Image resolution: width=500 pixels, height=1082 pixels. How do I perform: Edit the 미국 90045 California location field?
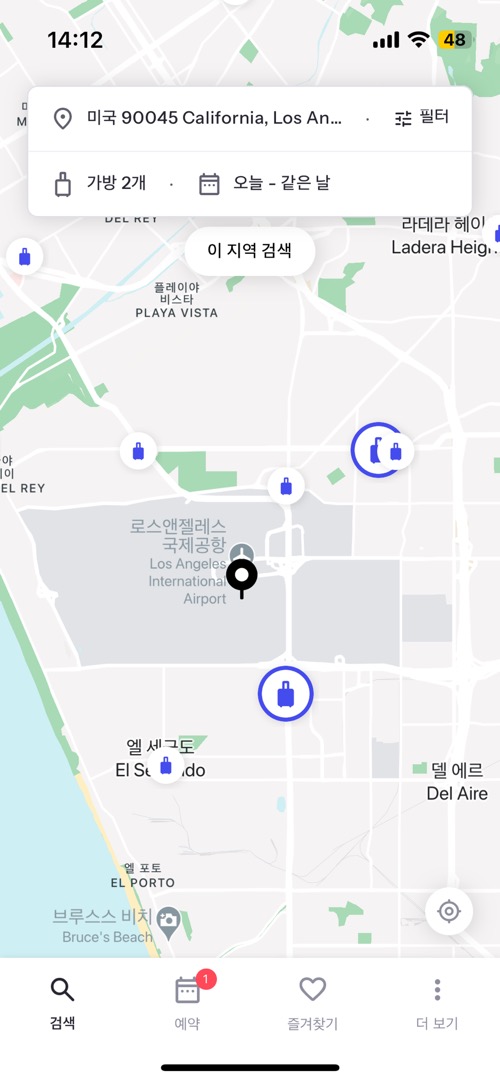click(199, 118)
